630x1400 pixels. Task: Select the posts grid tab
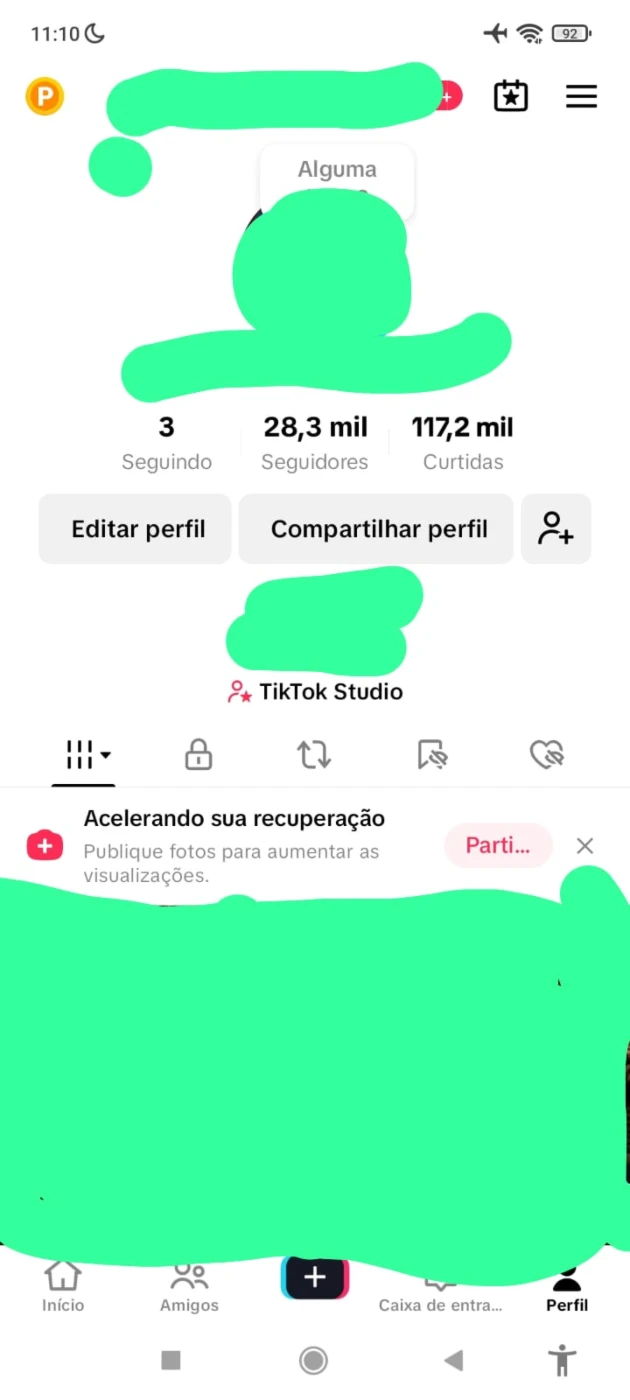(x=86, y=755)
